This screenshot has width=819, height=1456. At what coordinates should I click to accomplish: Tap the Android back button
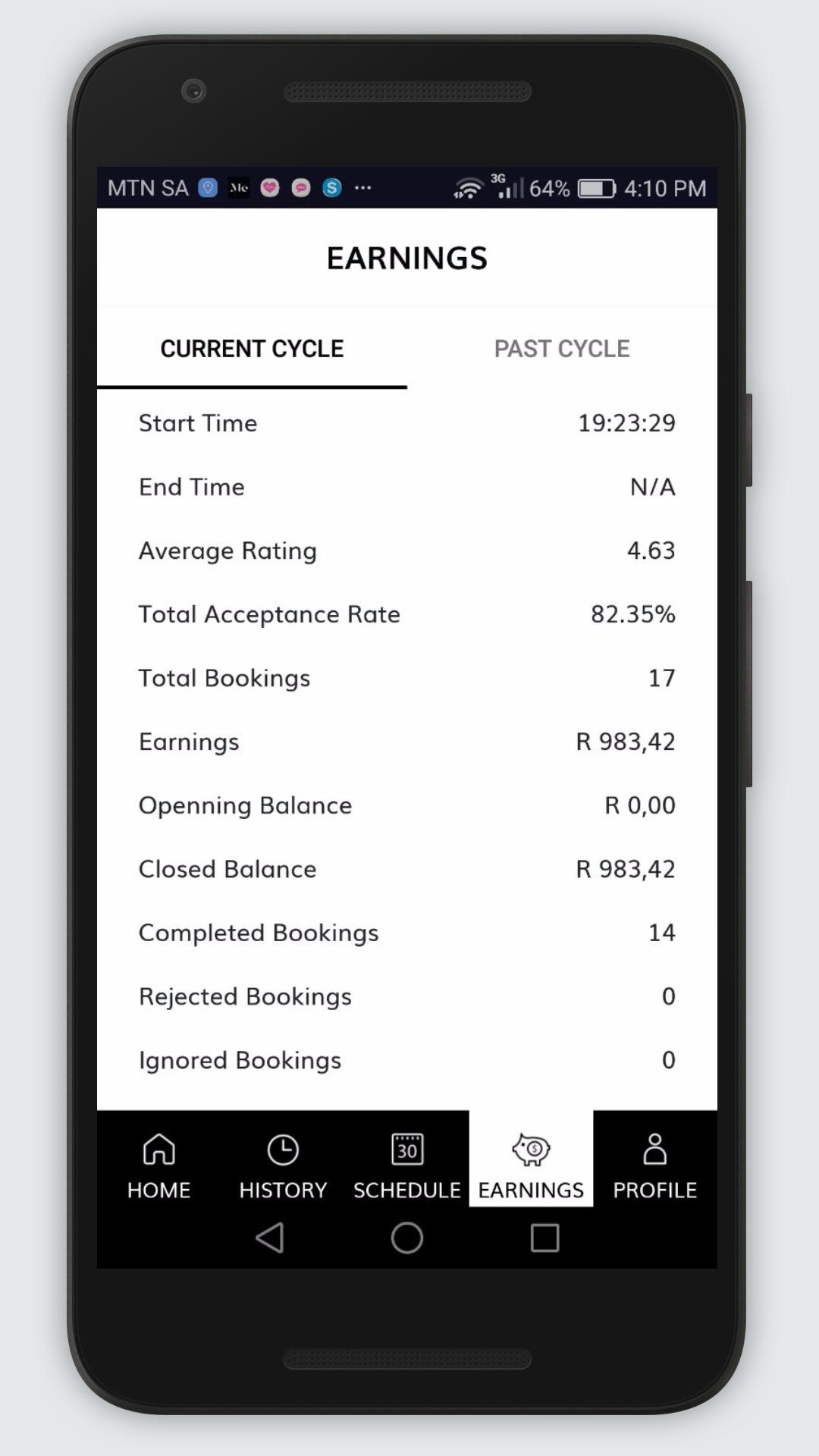[x=270, y=1238]
